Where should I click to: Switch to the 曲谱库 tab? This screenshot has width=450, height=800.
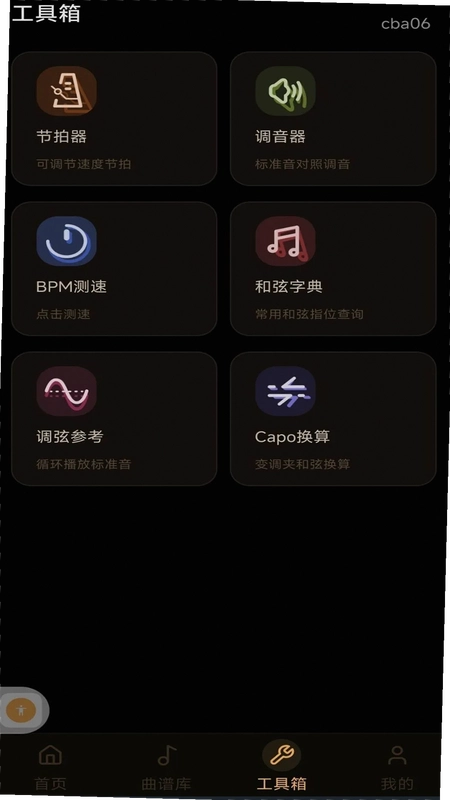[166, 766]
